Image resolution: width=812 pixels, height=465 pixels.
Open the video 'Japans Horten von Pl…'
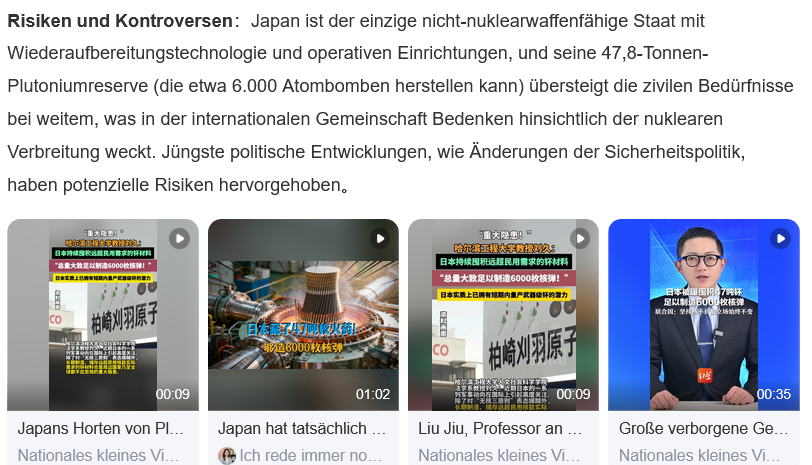pos(103,315)
